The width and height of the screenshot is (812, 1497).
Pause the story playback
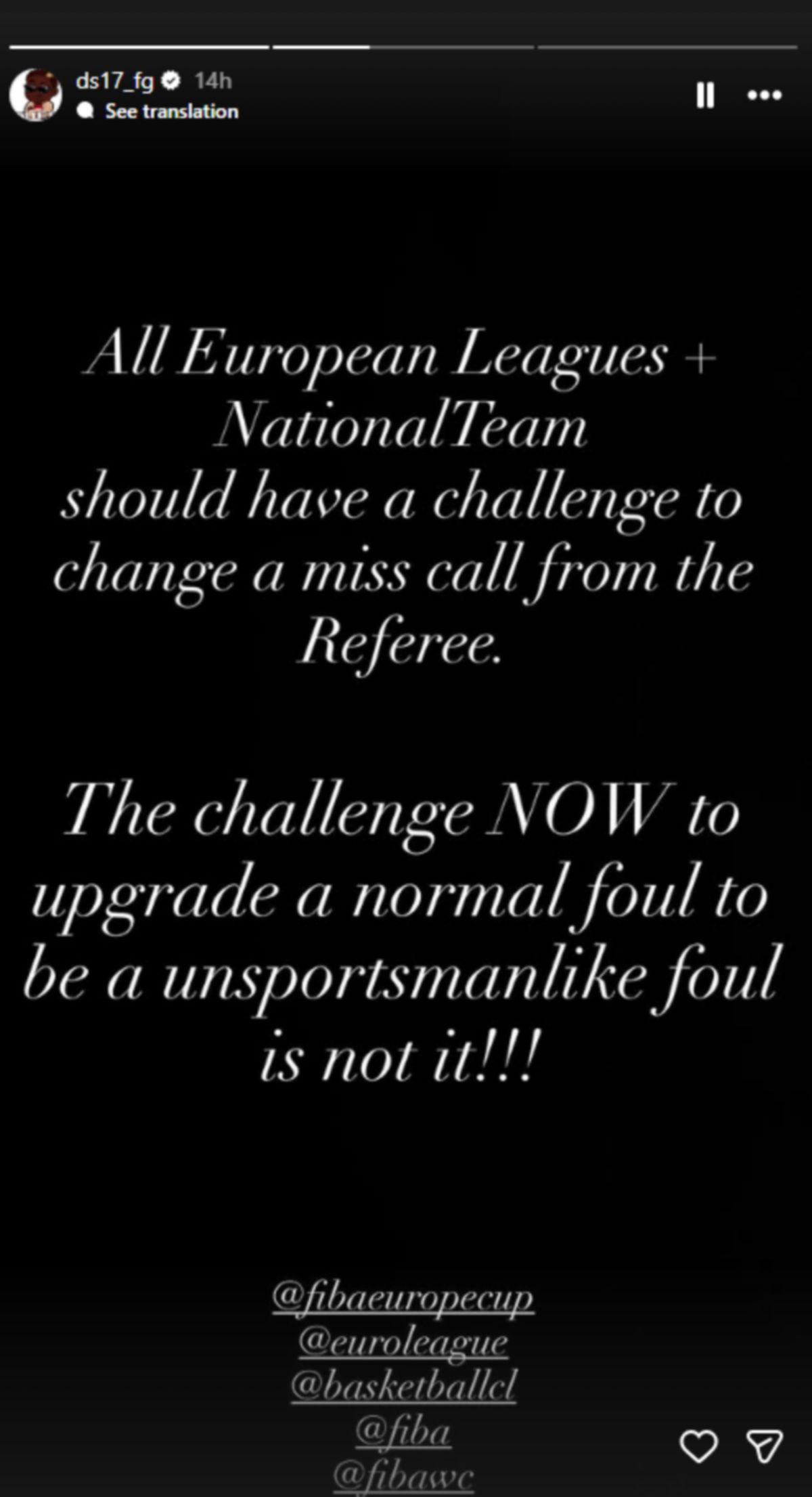pyautogui.click(x=705, y=95)
